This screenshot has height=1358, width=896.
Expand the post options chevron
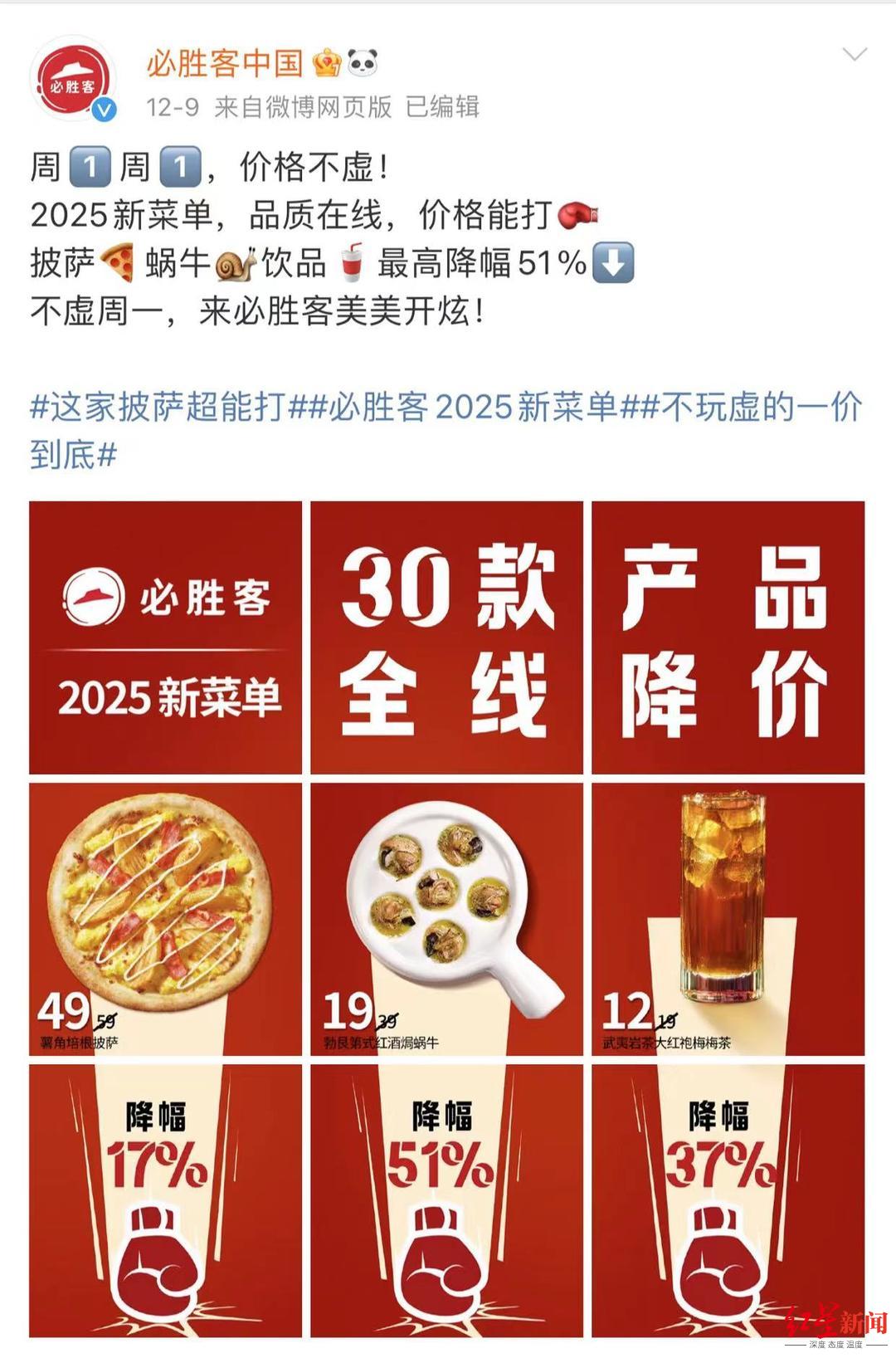pyautogui.click(x=854, y=55)
